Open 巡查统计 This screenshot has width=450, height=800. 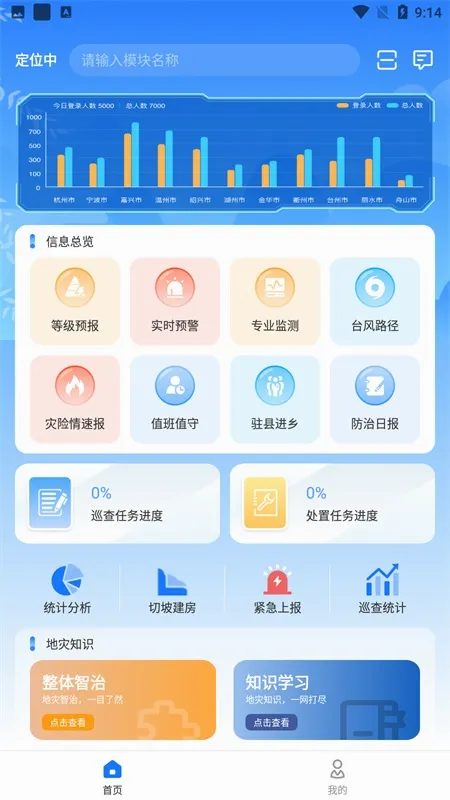(x=382, y=589)
